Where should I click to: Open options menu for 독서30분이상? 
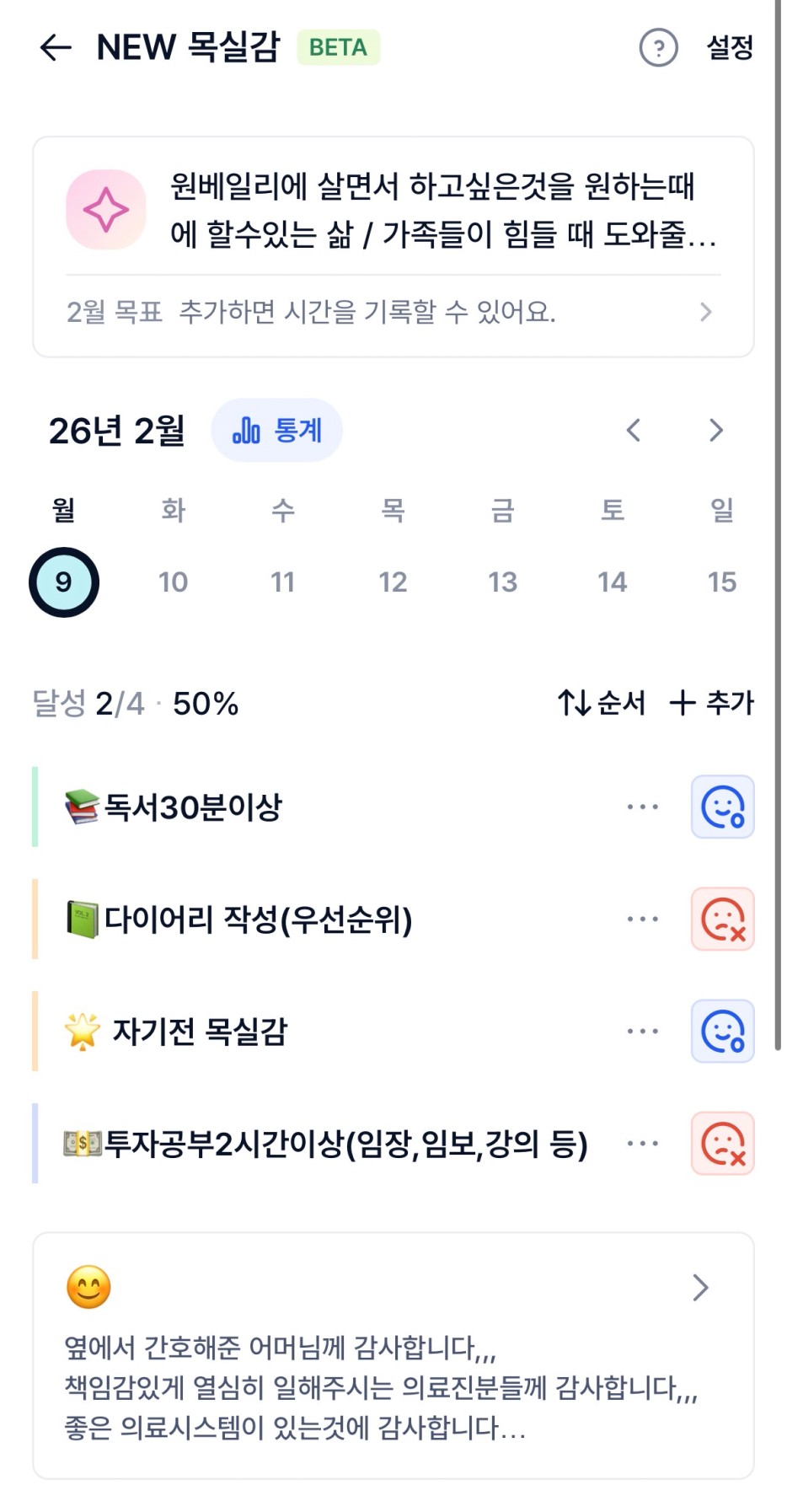click(642, 807)
